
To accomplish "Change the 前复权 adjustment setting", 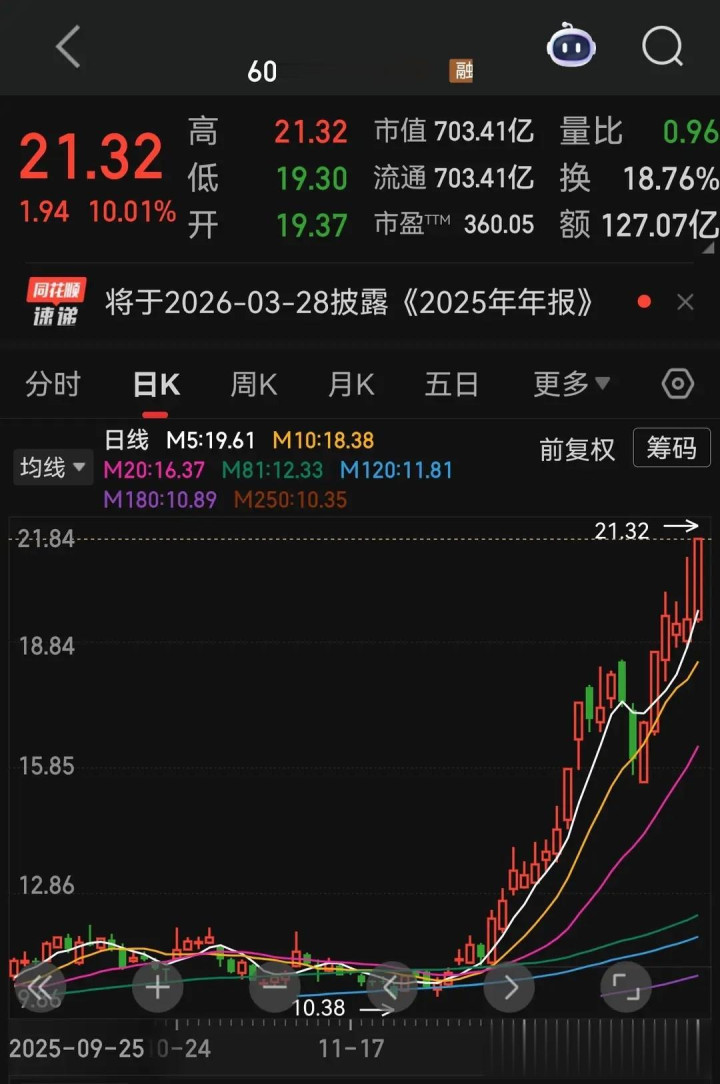I will (577, 450).
